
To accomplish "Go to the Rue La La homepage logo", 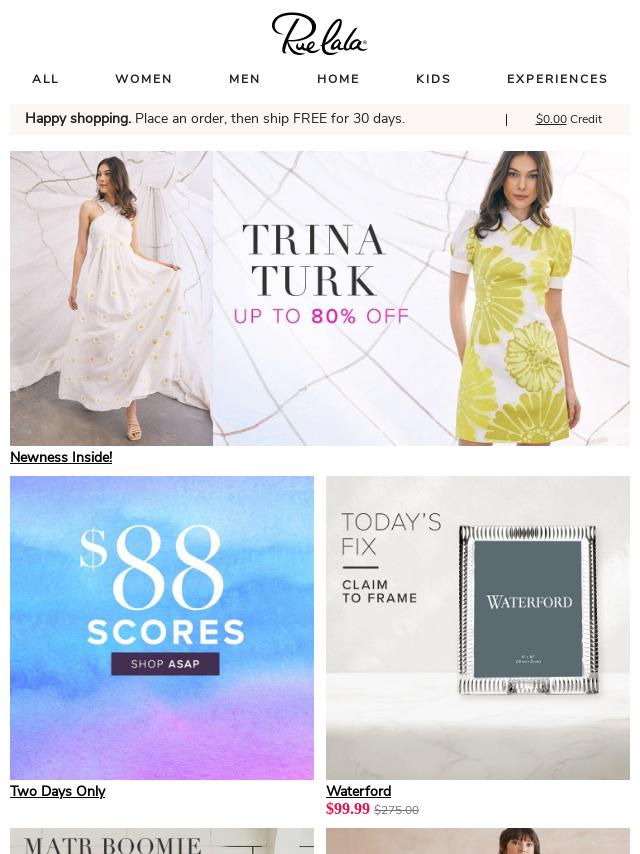I will [x=319, y=34].
